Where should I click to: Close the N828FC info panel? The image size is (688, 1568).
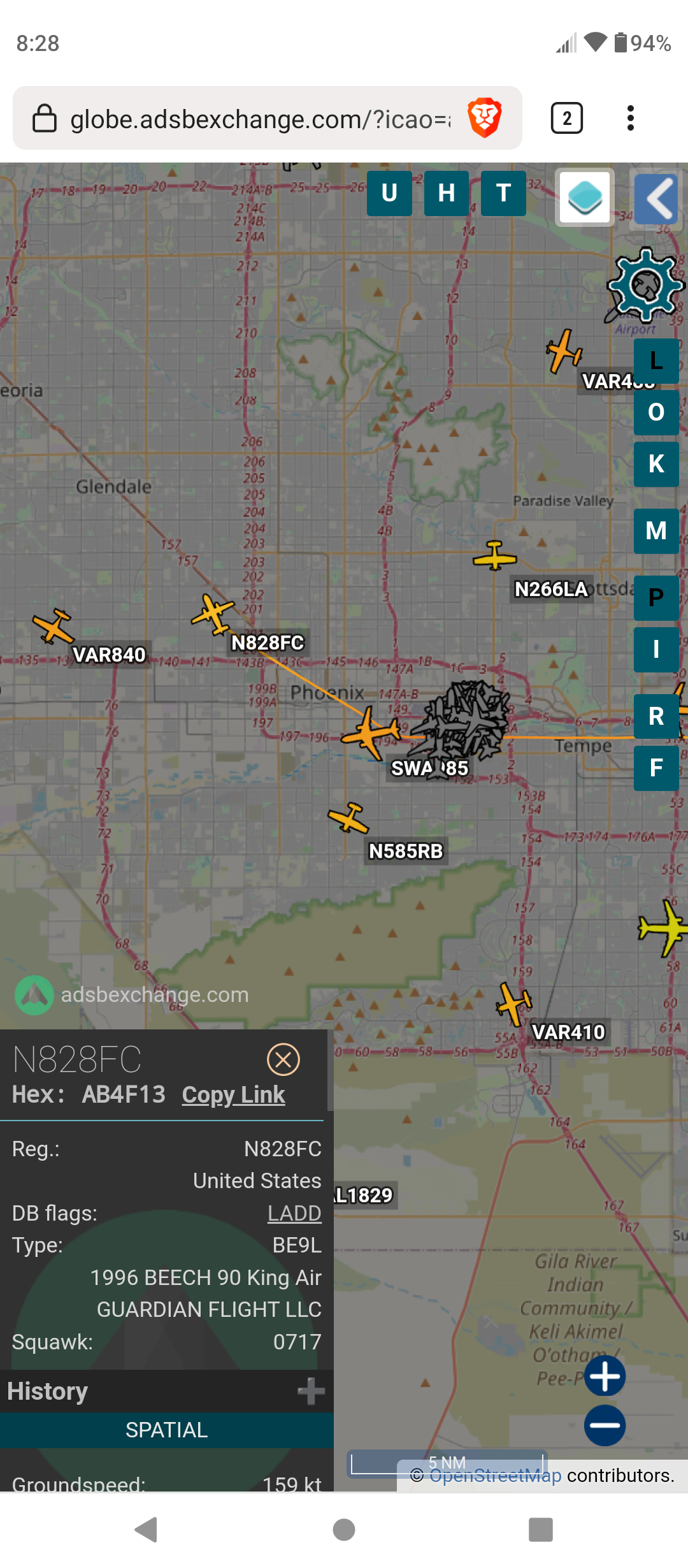(283, 1060)
